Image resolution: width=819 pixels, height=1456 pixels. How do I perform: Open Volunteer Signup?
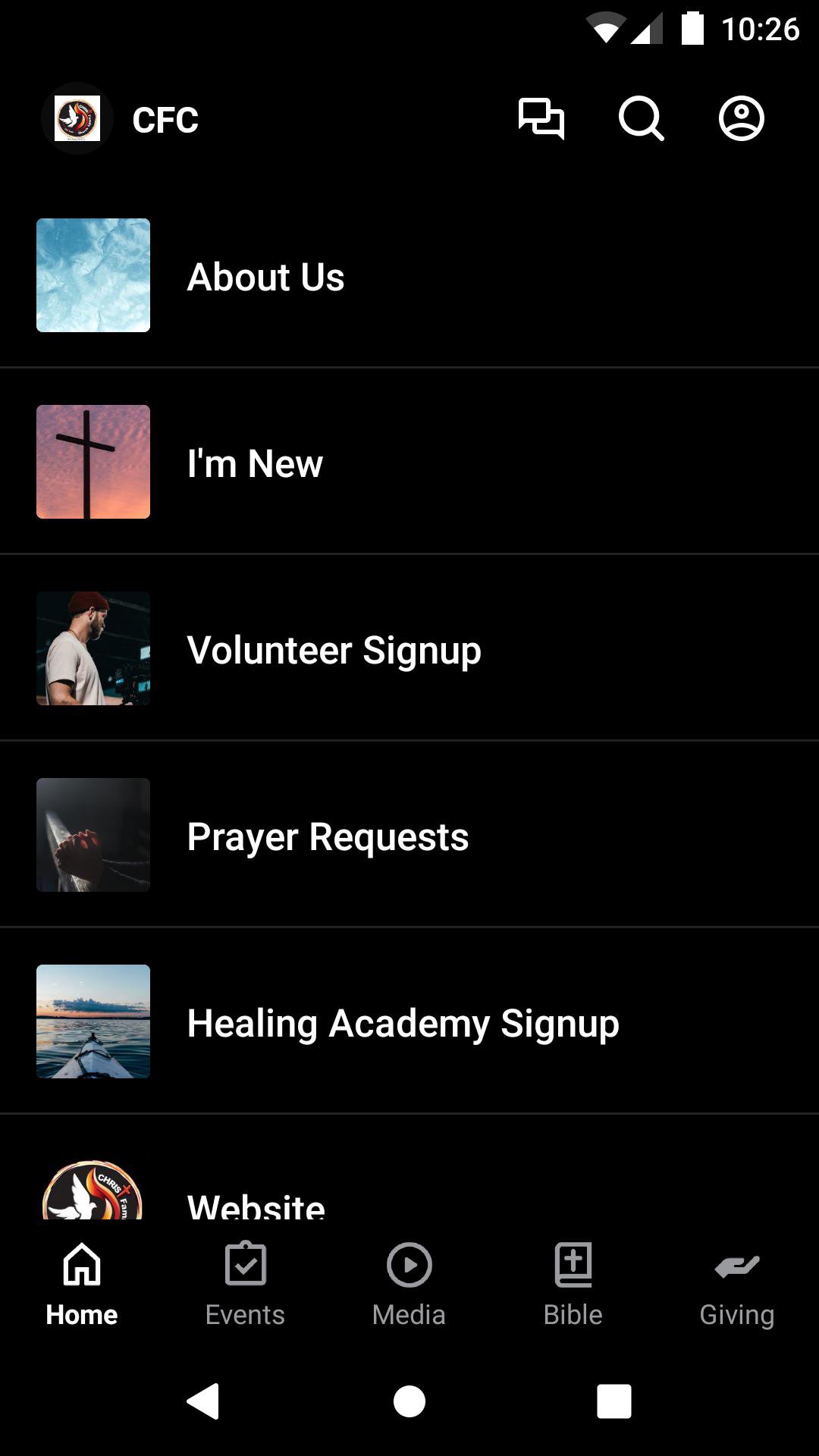[x=409, y=649]
